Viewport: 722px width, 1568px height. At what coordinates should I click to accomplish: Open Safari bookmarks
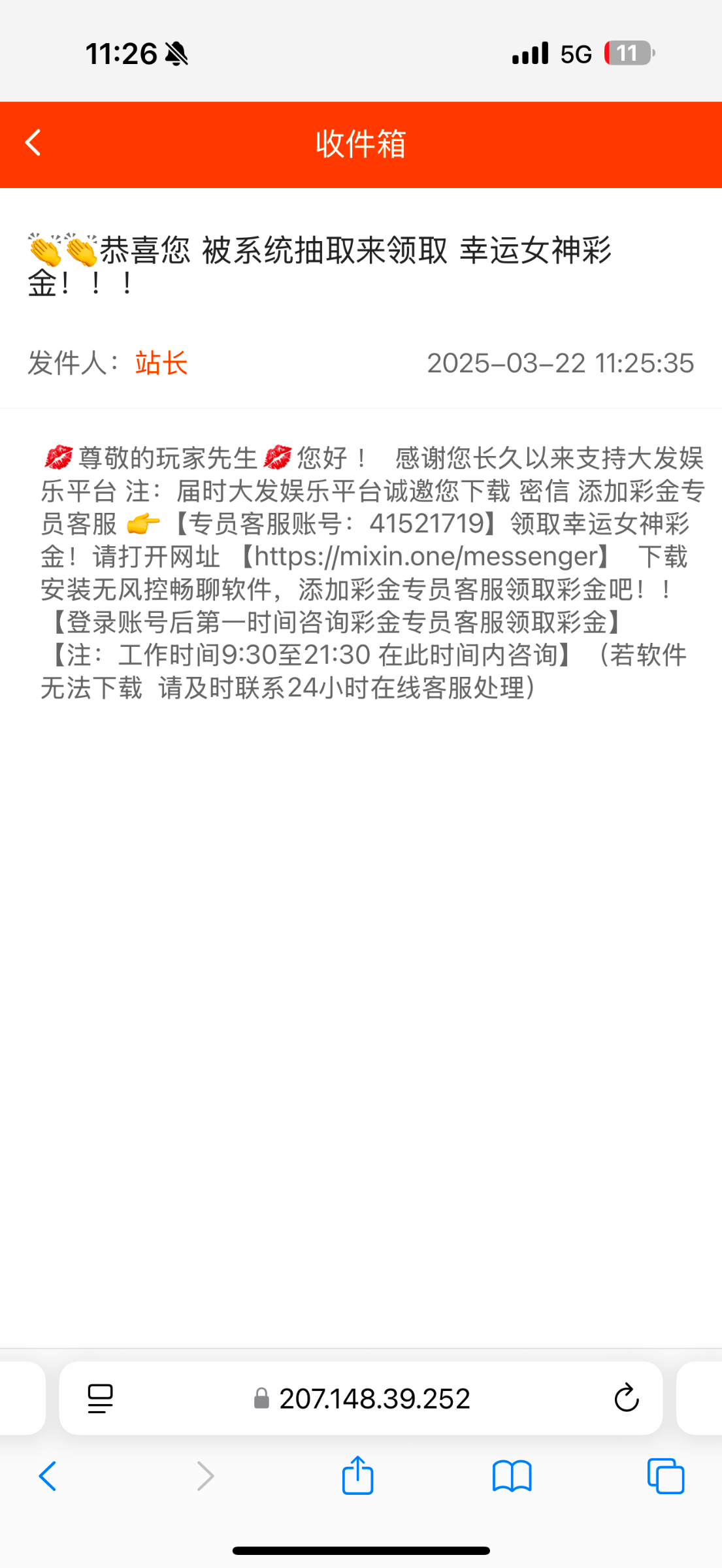(x=512, y=1476)
